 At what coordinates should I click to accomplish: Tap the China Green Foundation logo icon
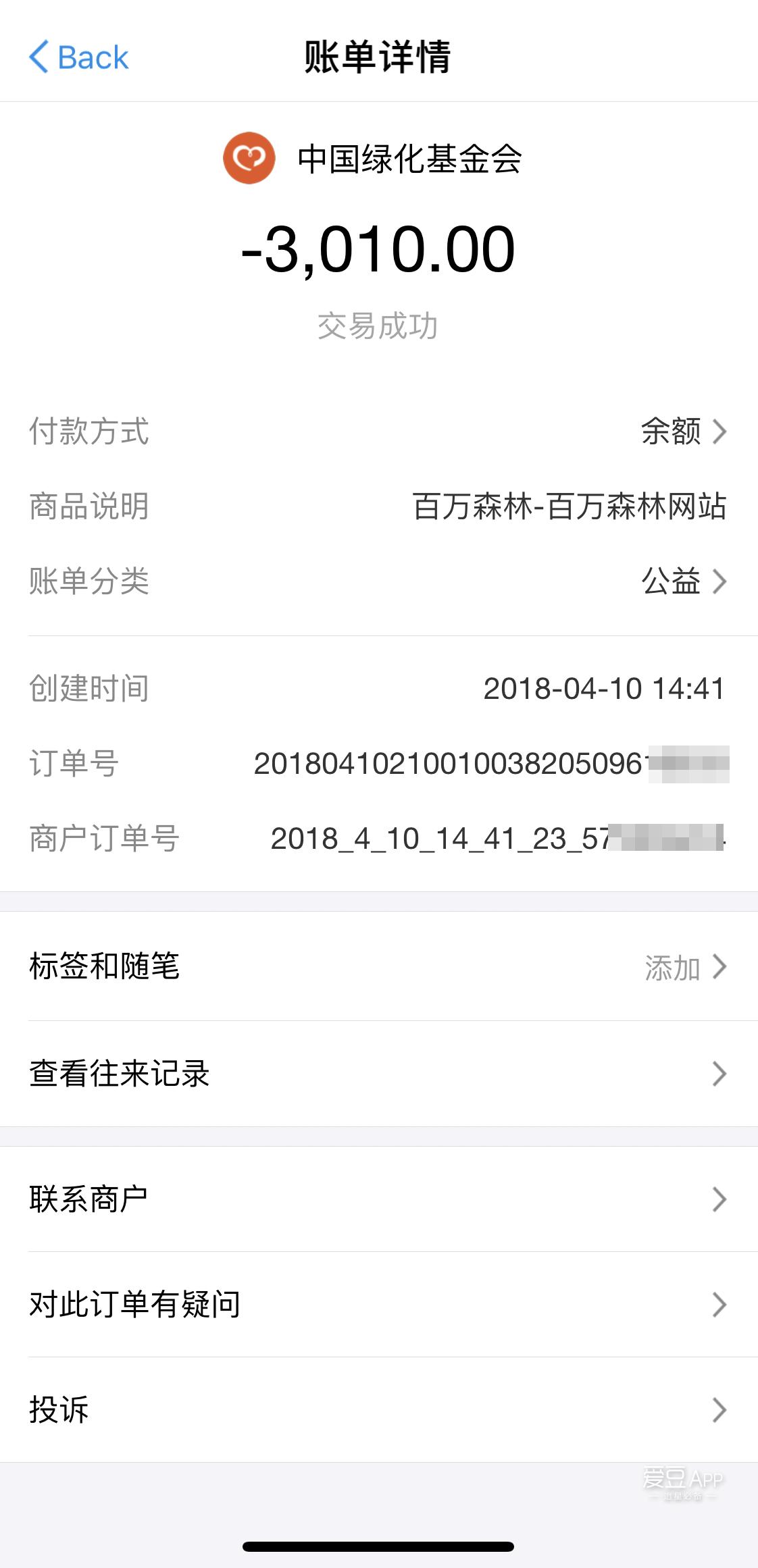click(250, 160)
